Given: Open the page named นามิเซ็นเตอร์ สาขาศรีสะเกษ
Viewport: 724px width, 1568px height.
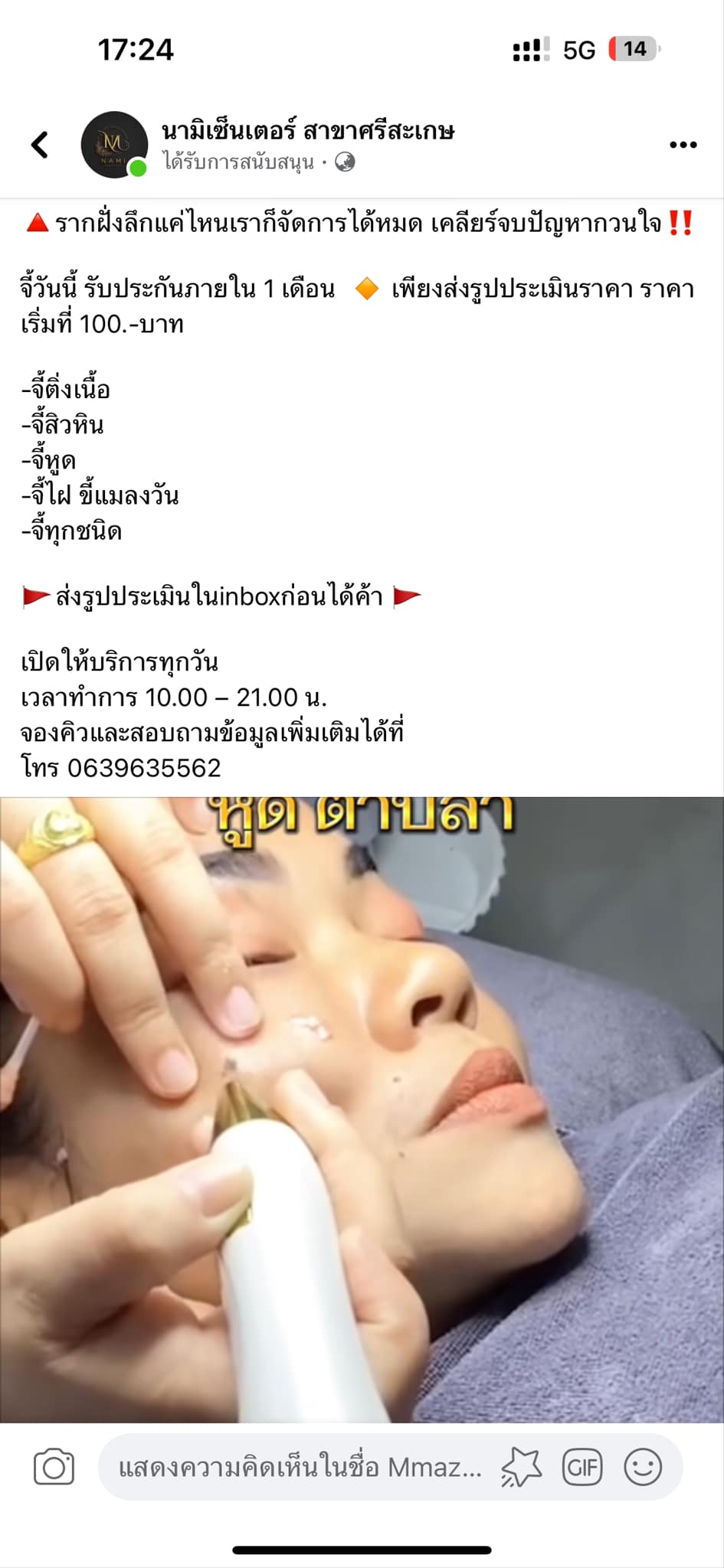Looking at the screenshot, I should (308, 131).
